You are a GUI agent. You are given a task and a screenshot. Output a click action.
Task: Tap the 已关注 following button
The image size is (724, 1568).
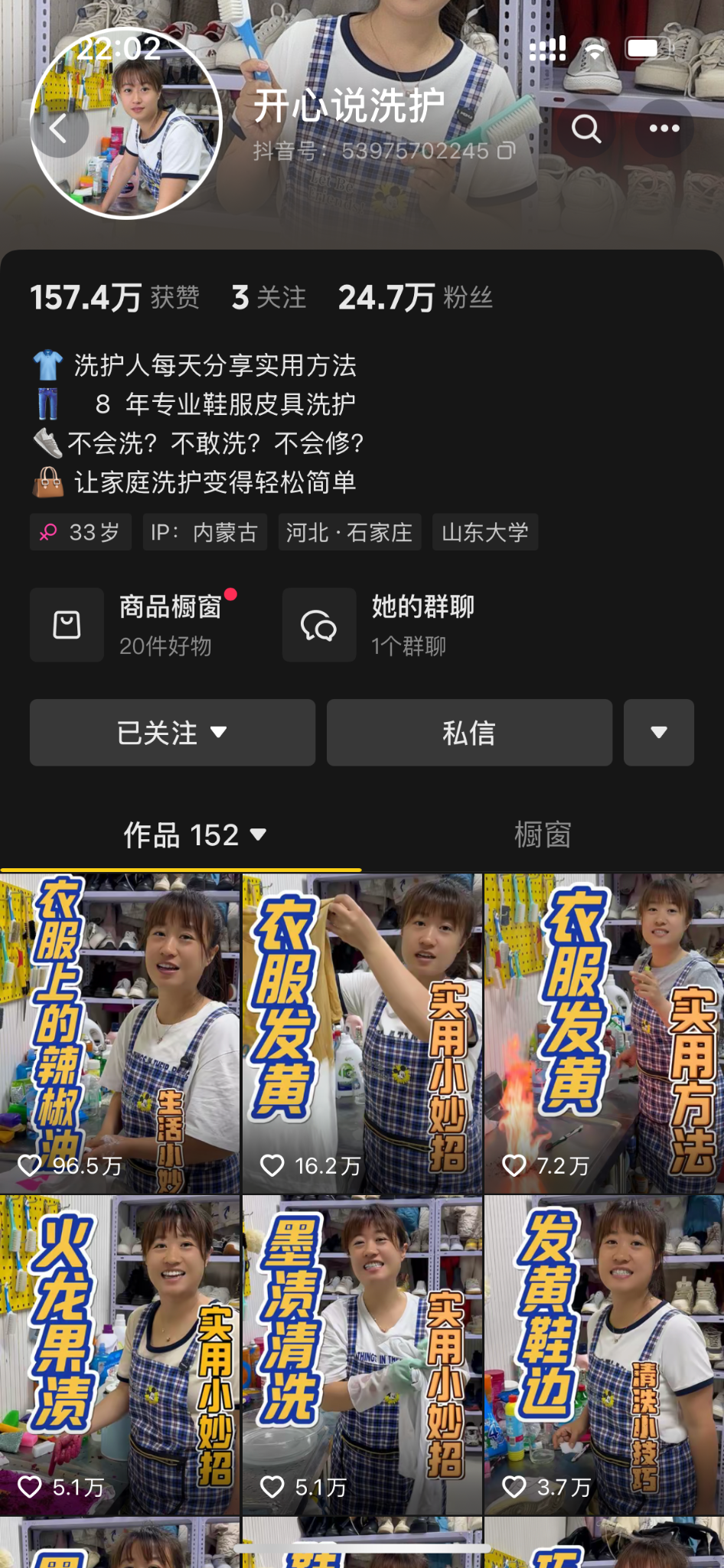tap(172, 733)
